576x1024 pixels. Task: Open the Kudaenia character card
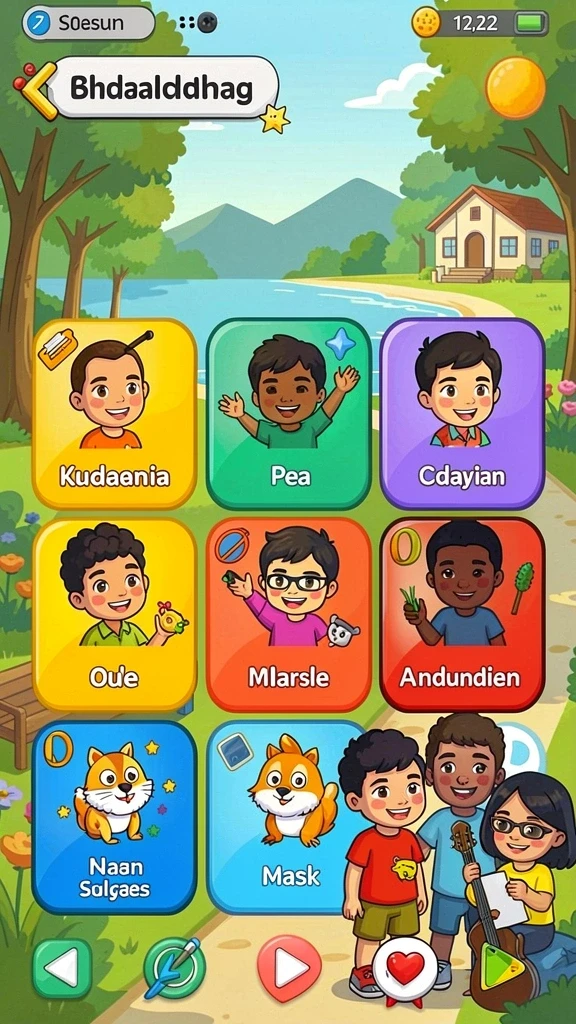click(x=114, y=413)
